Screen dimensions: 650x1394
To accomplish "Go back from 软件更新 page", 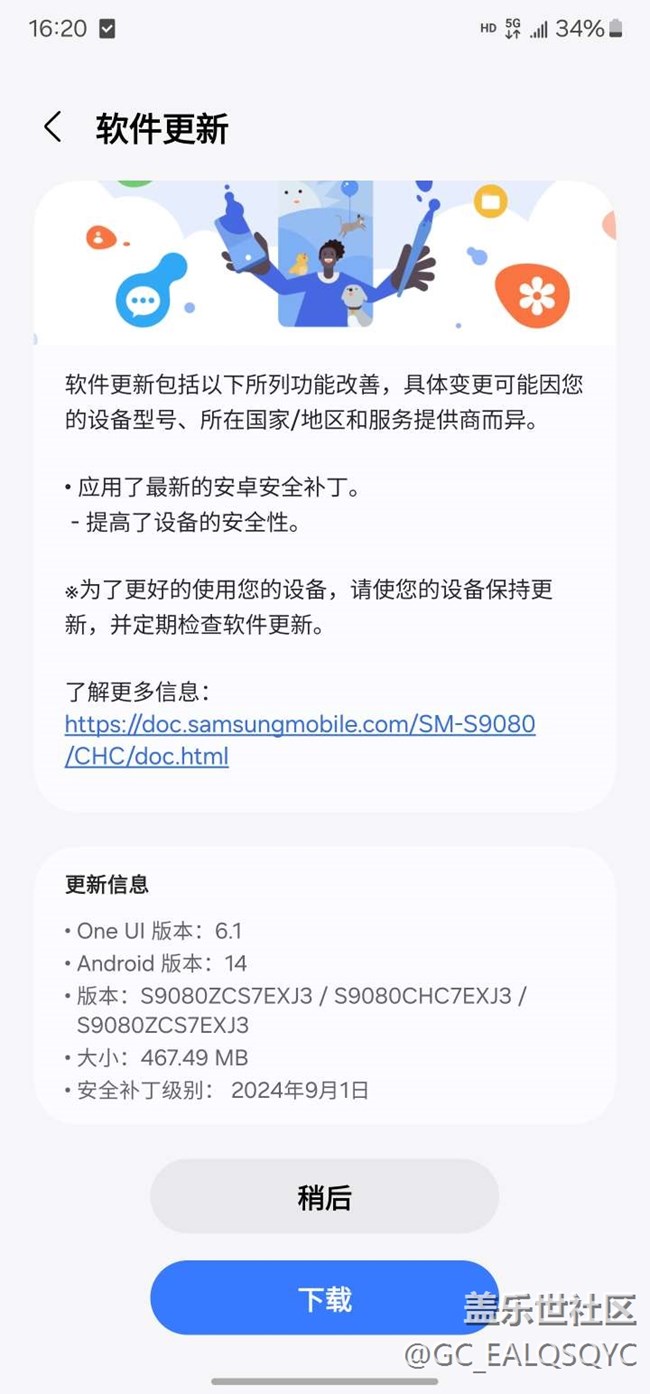I will coord(53,128).
